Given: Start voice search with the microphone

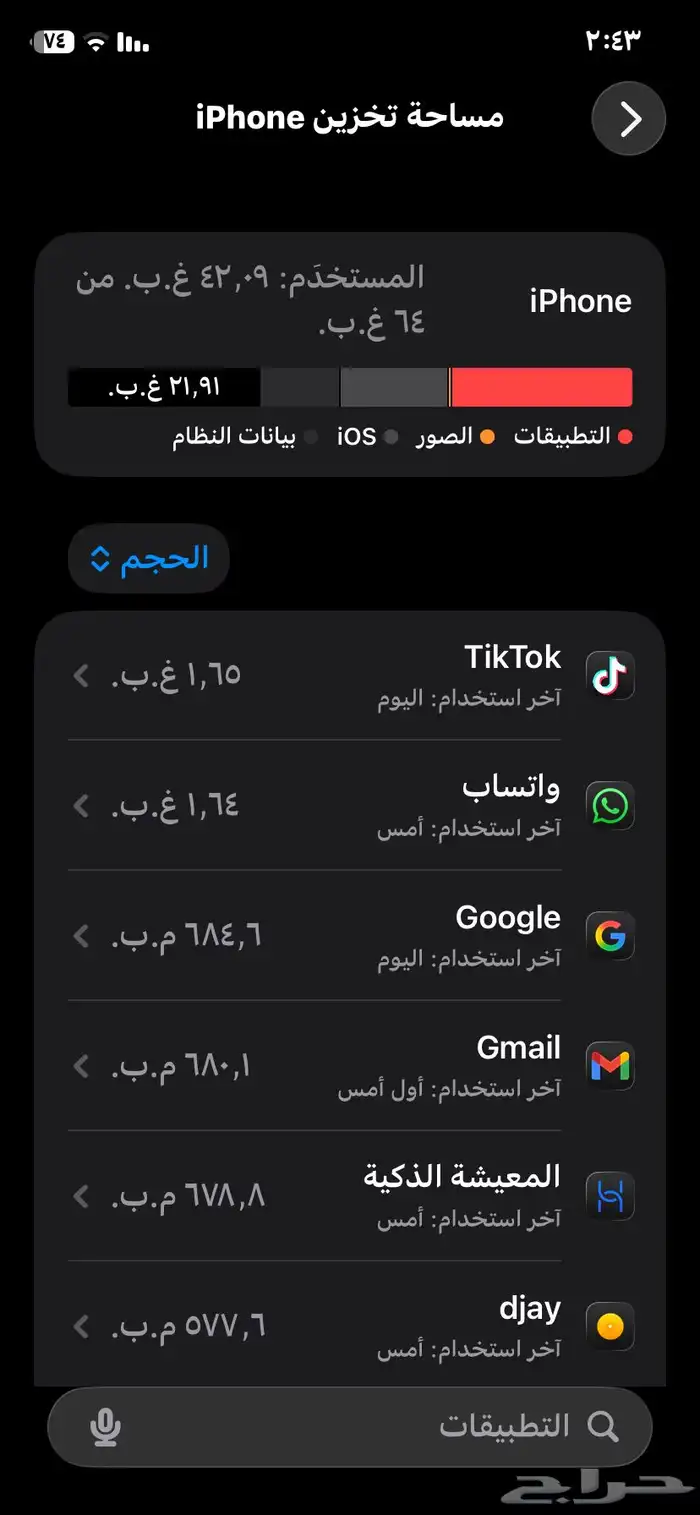Looking at the screenshot, I should pos(105,1427).
